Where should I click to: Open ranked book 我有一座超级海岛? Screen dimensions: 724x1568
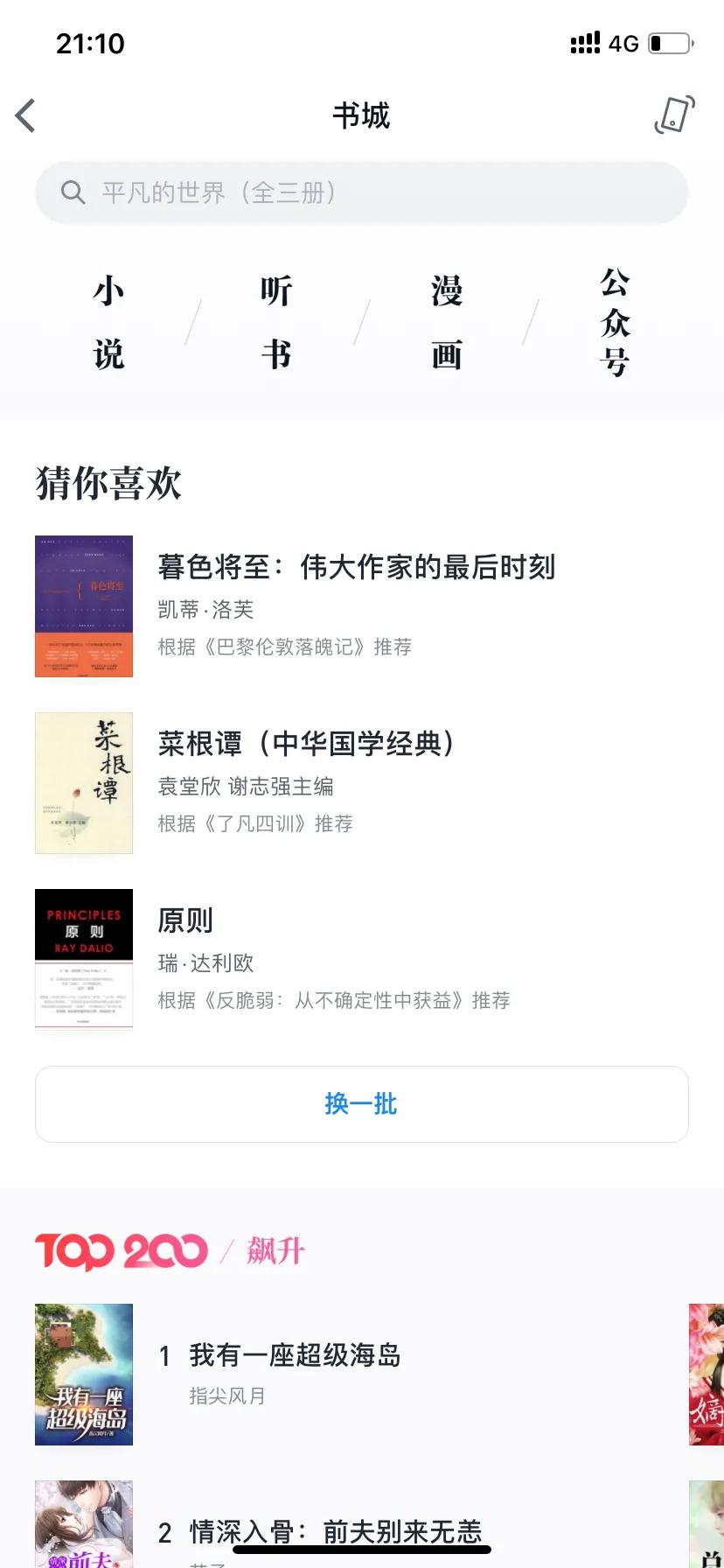(x=295, y=1355)
